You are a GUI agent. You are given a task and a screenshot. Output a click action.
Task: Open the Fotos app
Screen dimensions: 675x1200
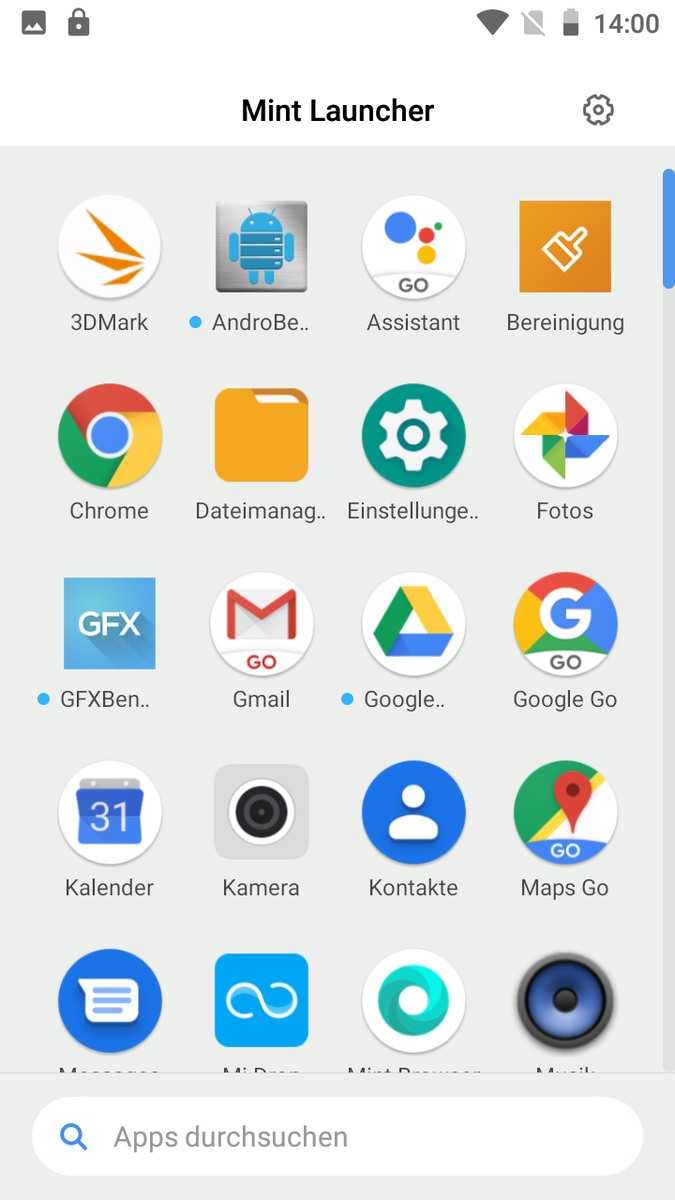565,436
